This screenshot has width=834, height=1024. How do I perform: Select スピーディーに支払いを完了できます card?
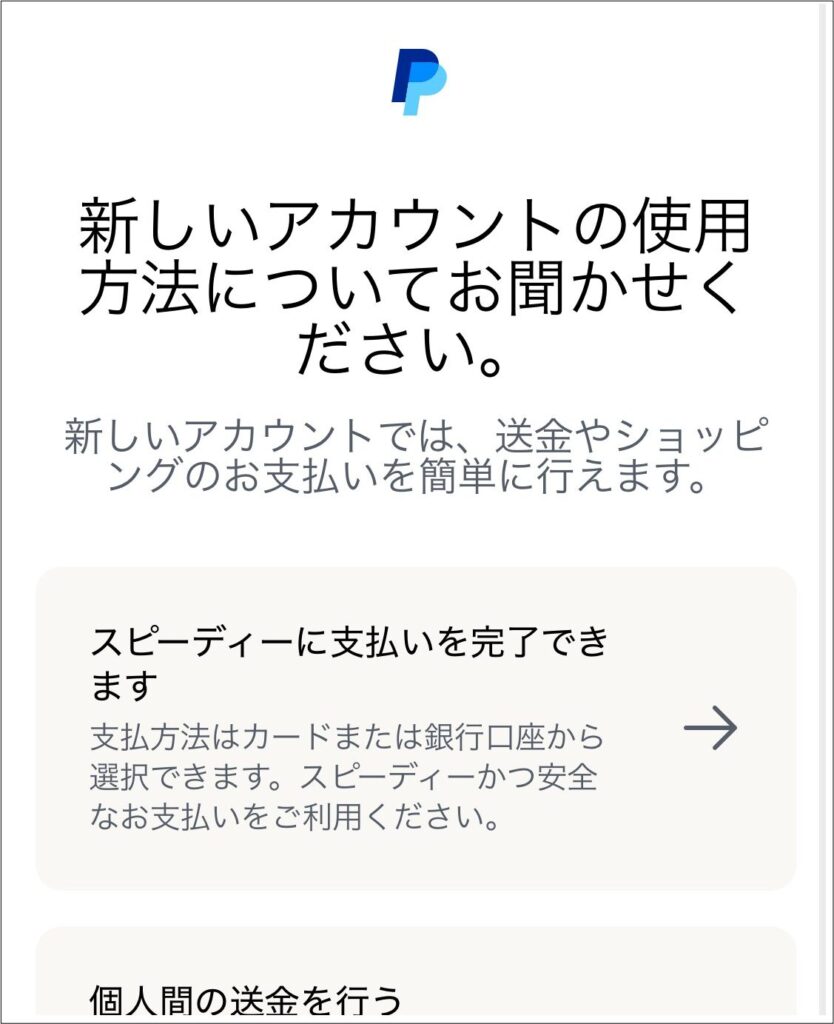coord(416,728)
